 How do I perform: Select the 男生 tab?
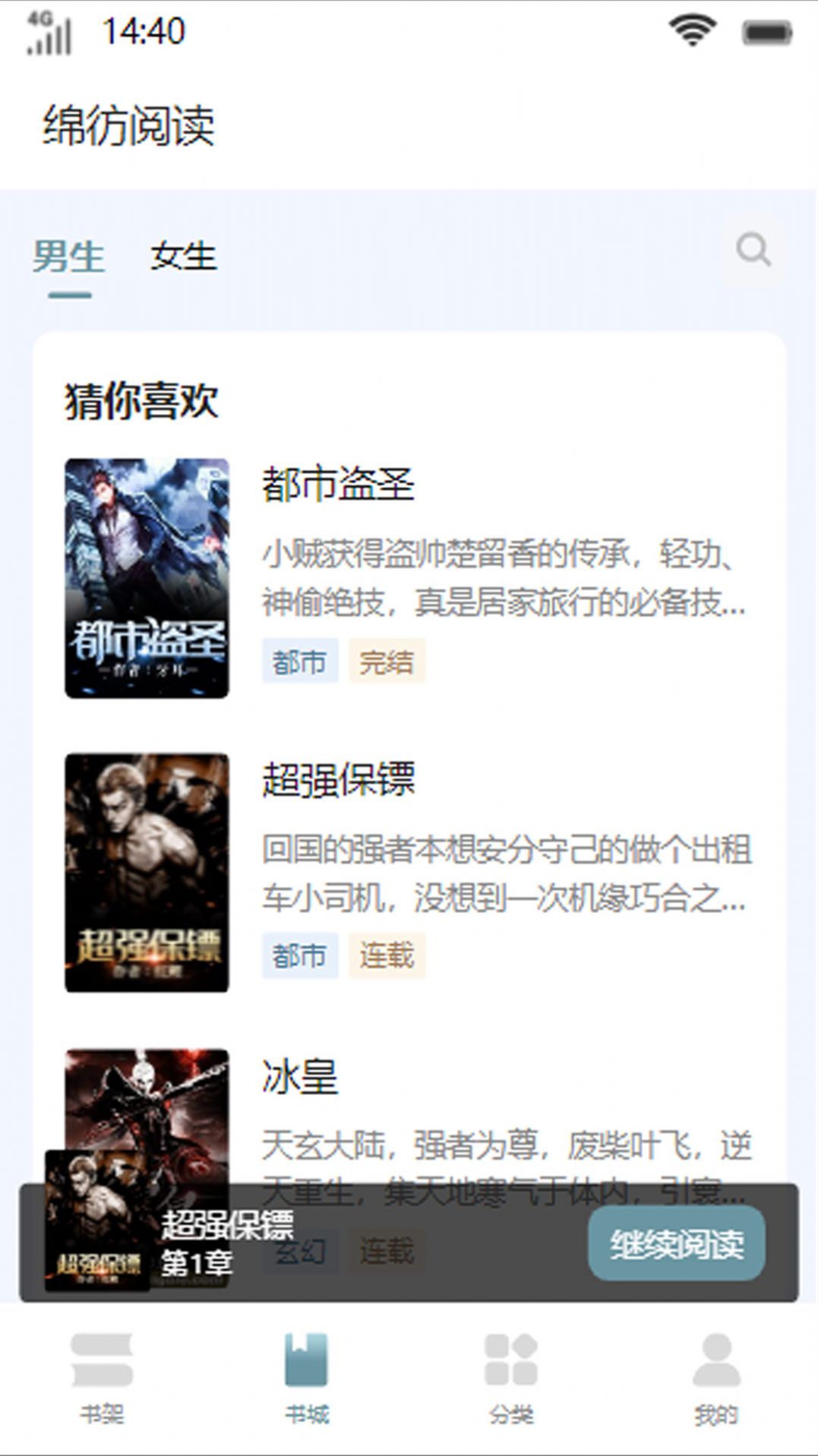(x=68, y=257)
